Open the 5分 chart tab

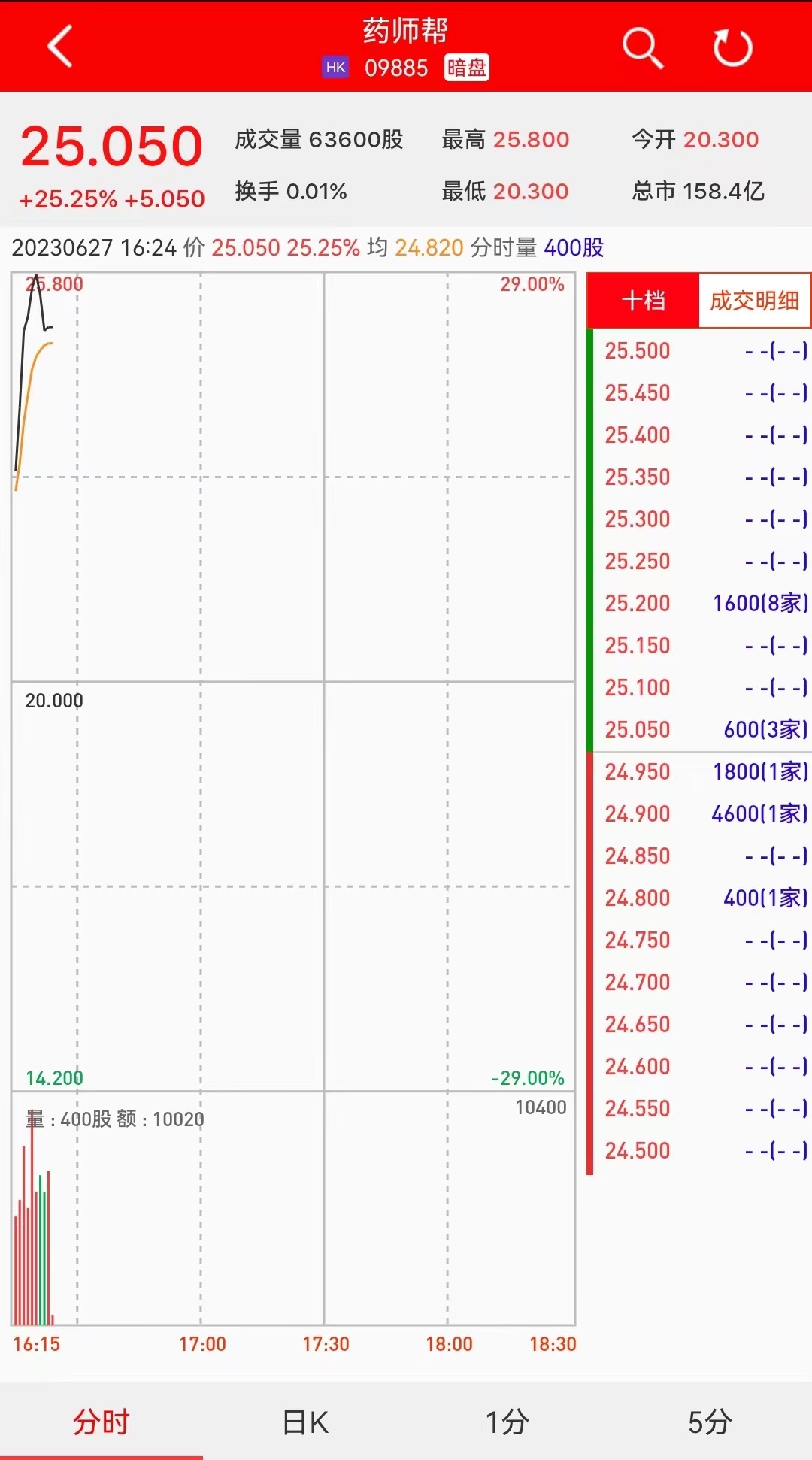pyautogui.click(x=710, y=1422)
